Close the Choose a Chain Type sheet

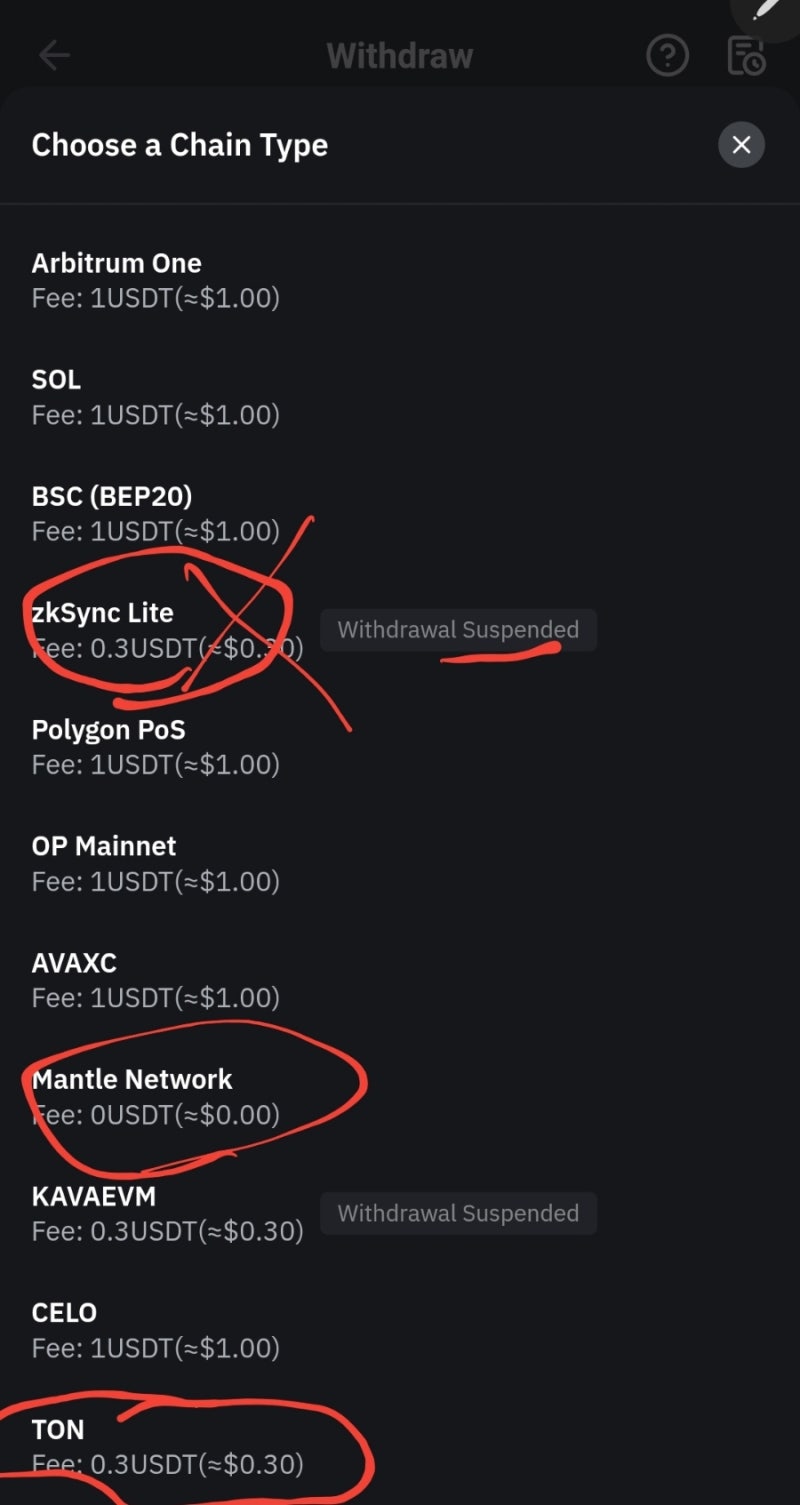coord(741,144)
